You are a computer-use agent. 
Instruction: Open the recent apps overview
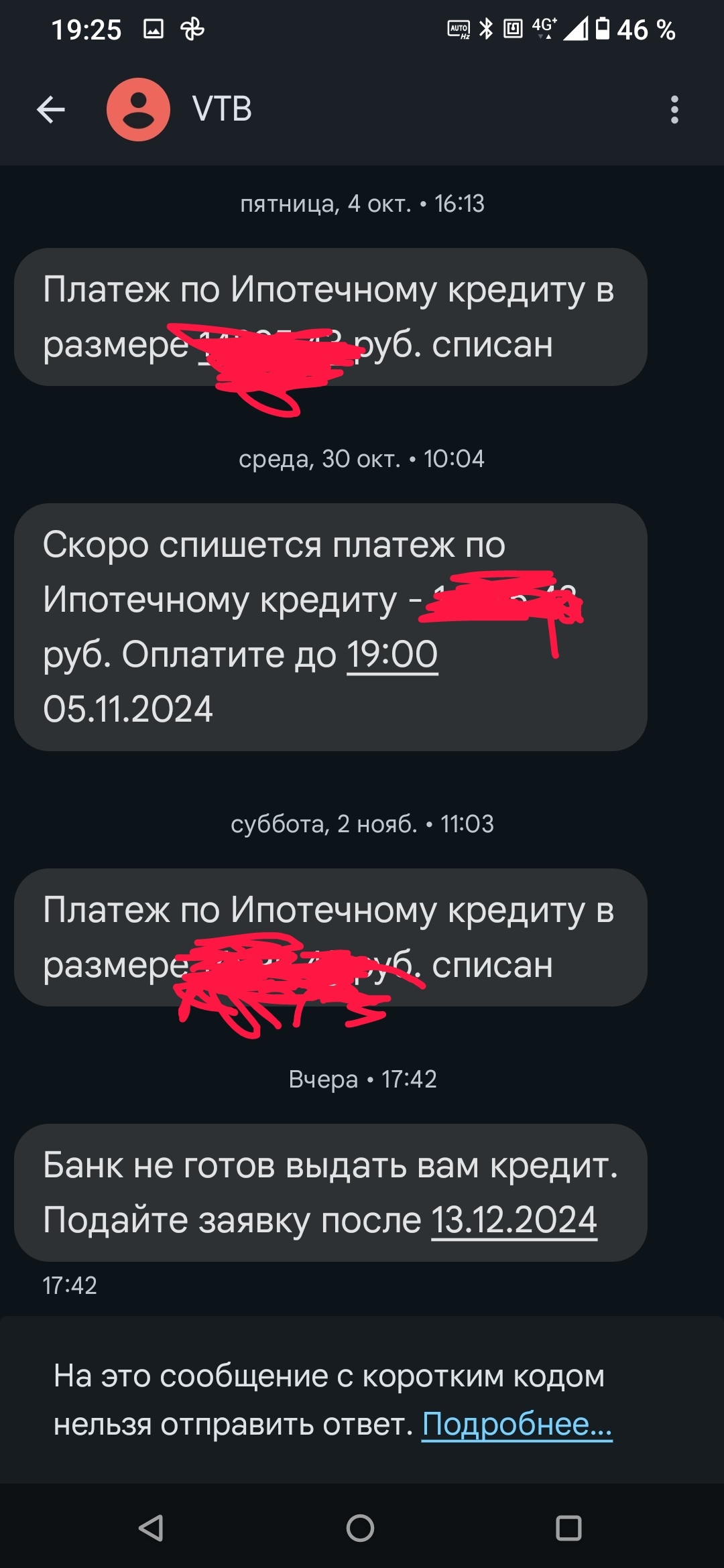coord(568,1528)
